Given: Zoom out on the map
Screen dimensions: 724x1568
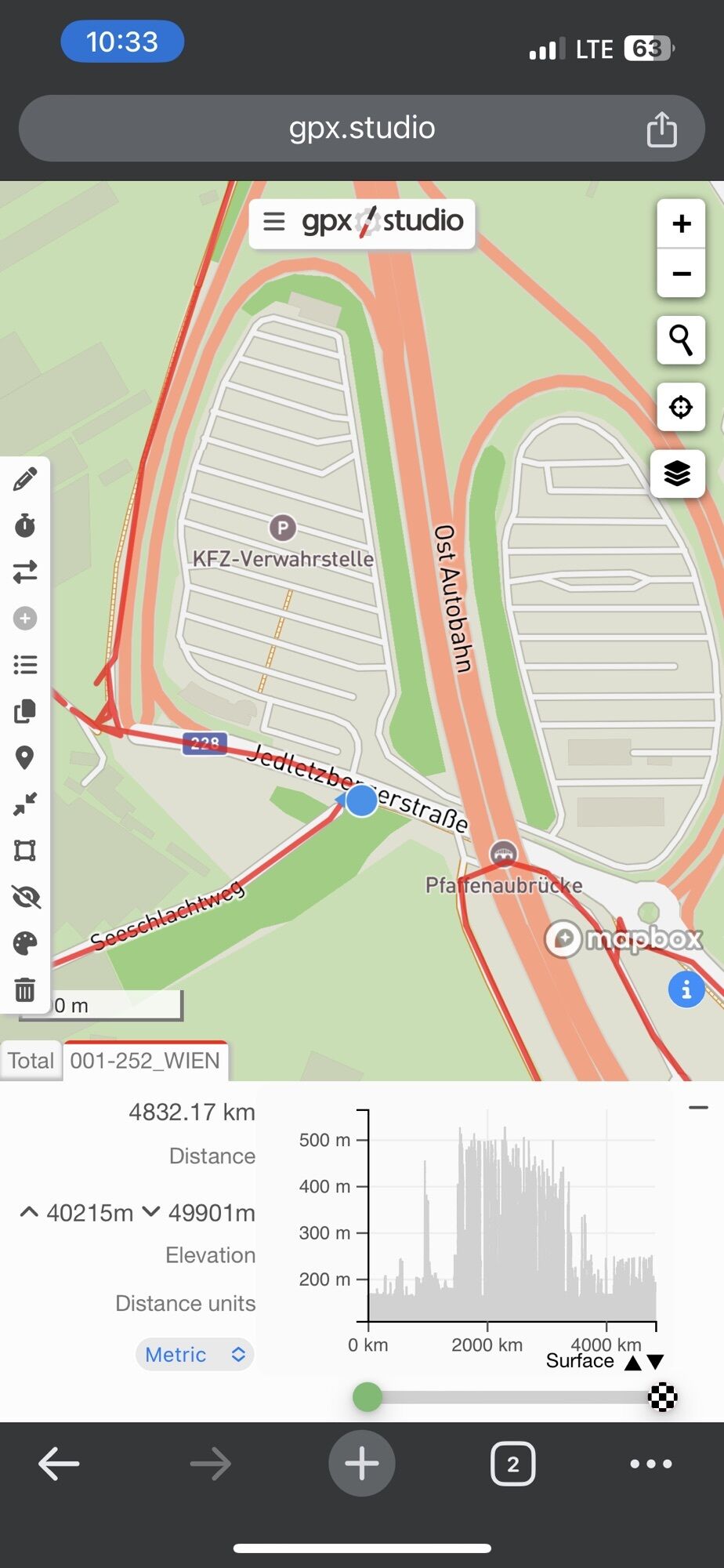Looking at the screenshot, I should [681, 274].
